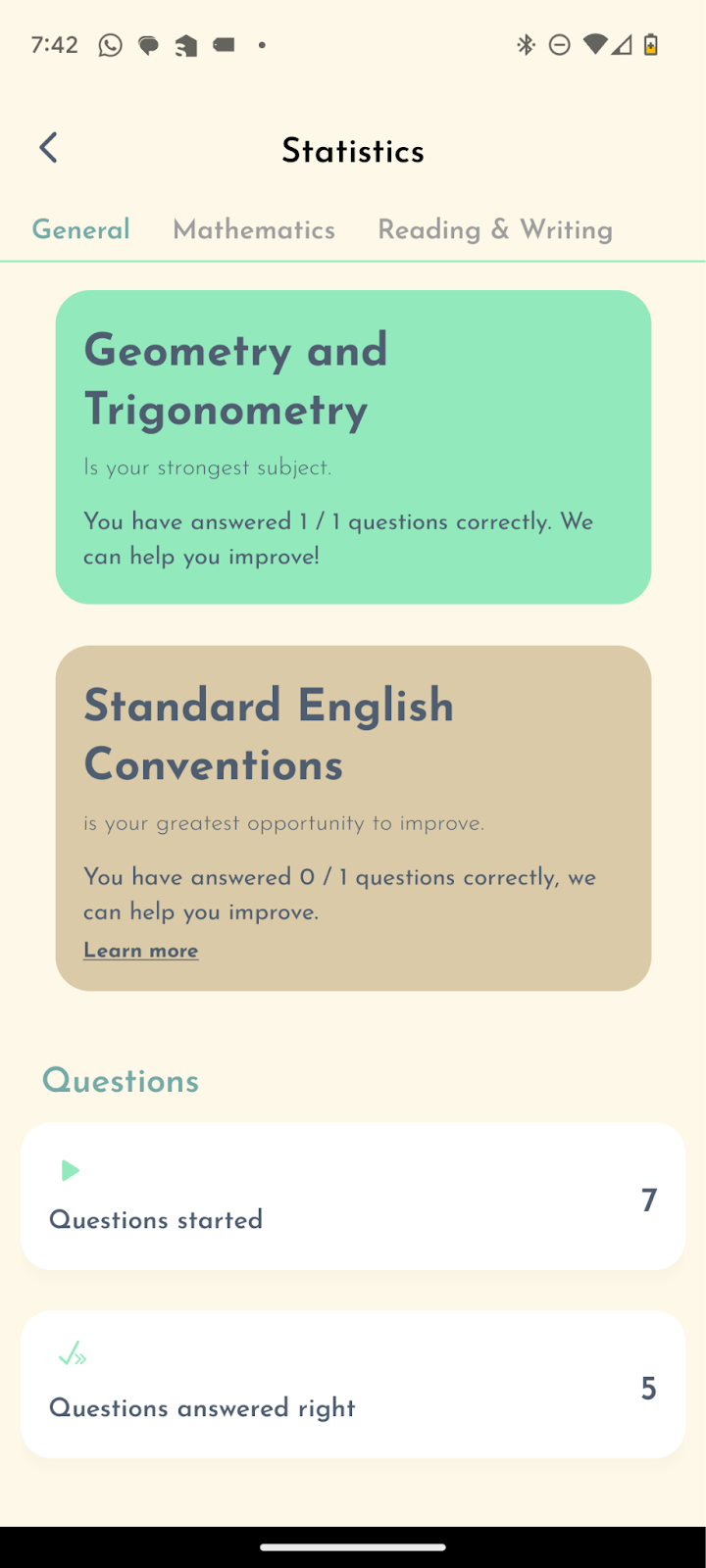
Task: Go back from Statistics screen
Action: pos(48,148)
